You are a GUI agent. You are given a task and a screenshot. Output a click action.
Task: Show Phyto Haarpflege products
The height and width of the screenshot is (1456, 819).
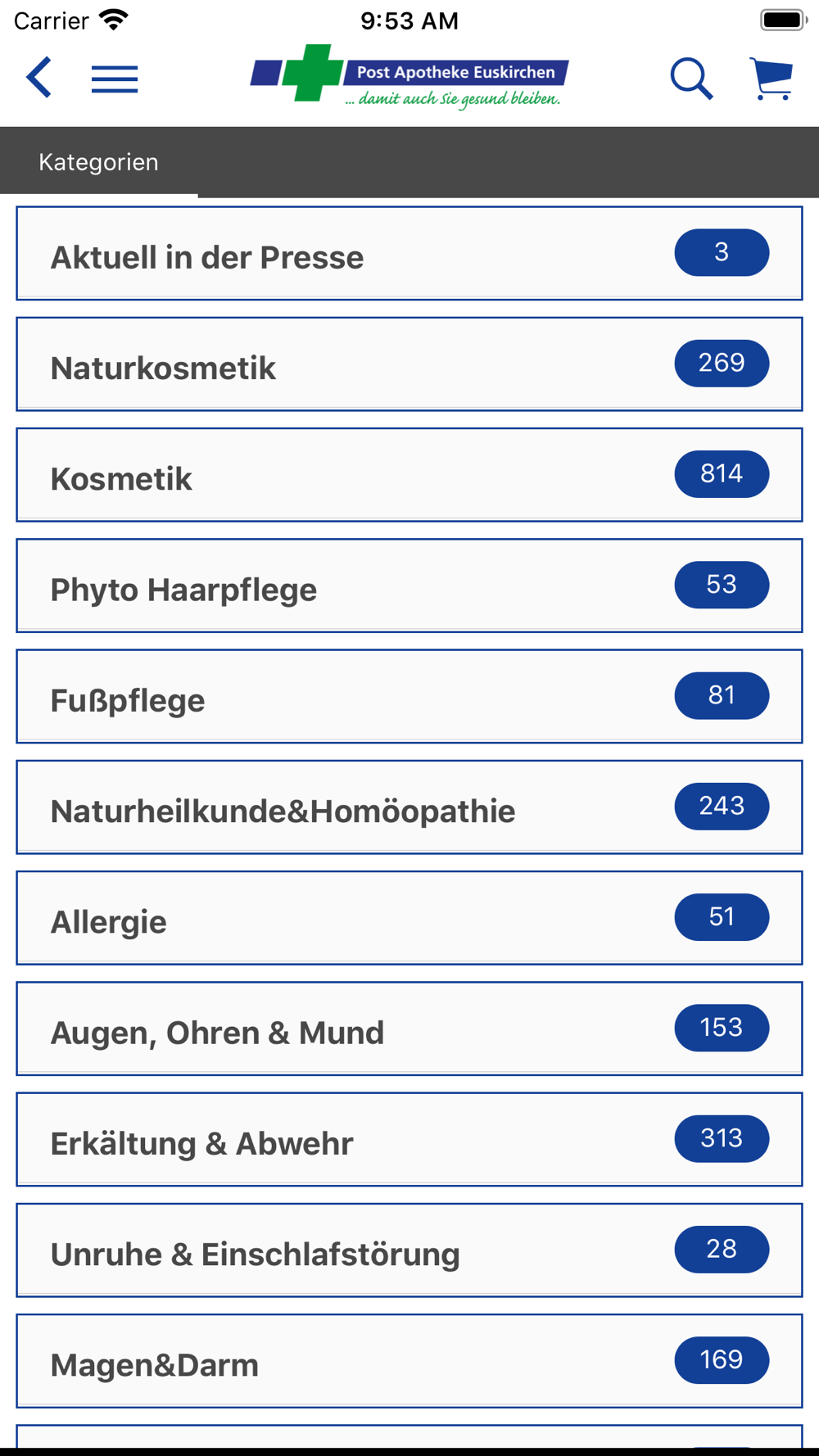coord(409,586)
